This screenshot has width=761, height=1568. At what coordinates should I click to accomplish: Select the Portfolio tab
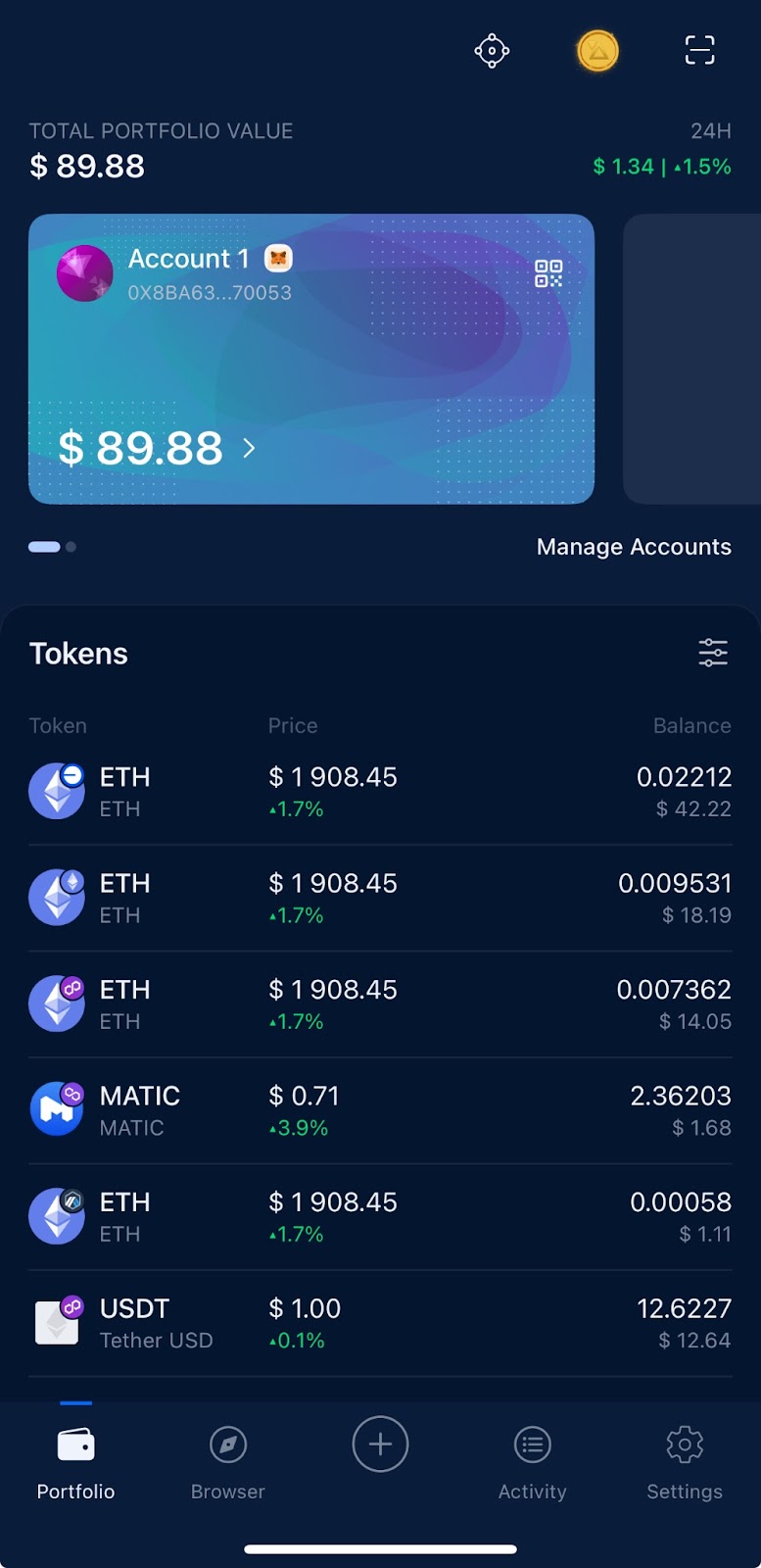[x=75, y=1462]
